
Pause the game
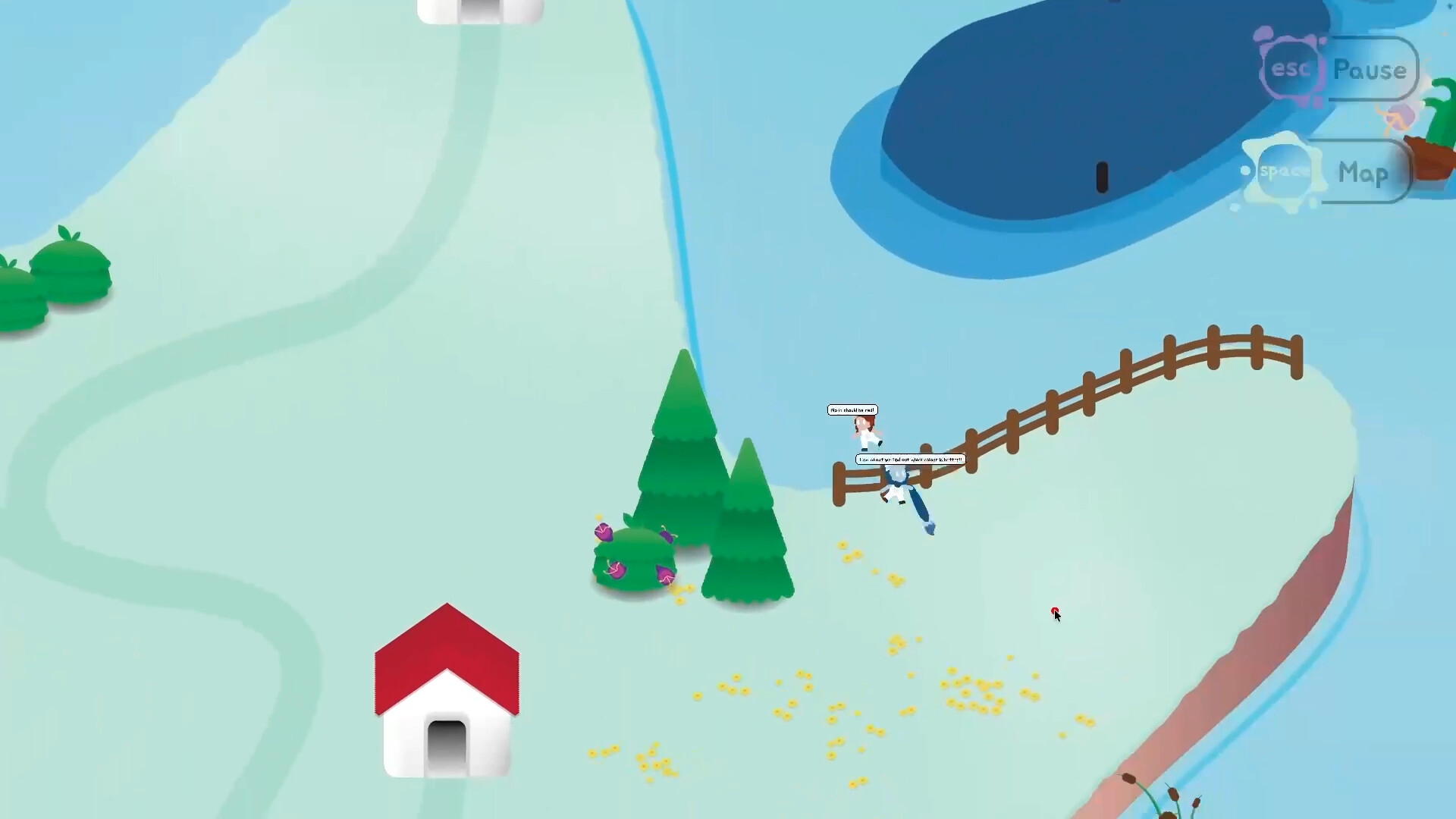pos(1370,70)
